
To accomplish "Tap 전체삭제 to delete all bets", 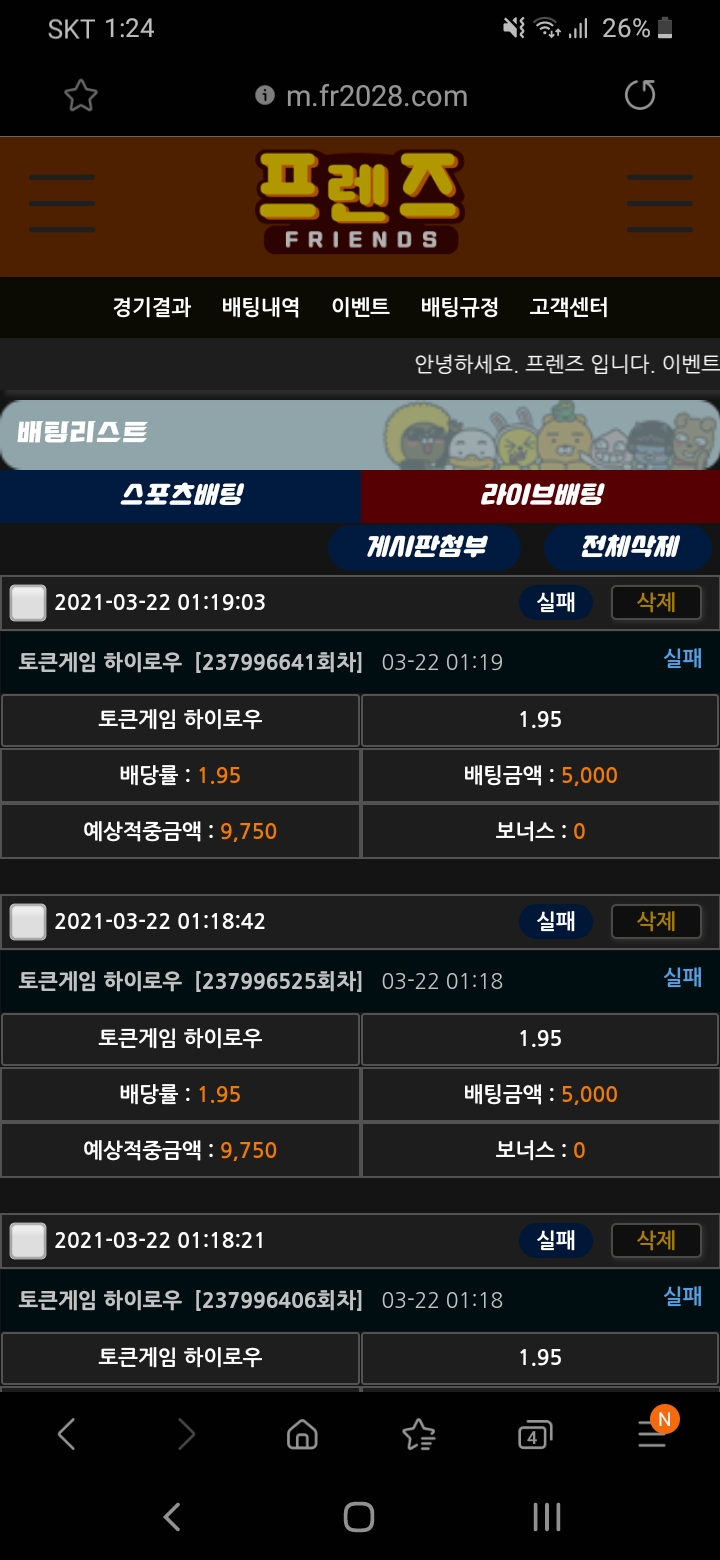I will 629,547.
